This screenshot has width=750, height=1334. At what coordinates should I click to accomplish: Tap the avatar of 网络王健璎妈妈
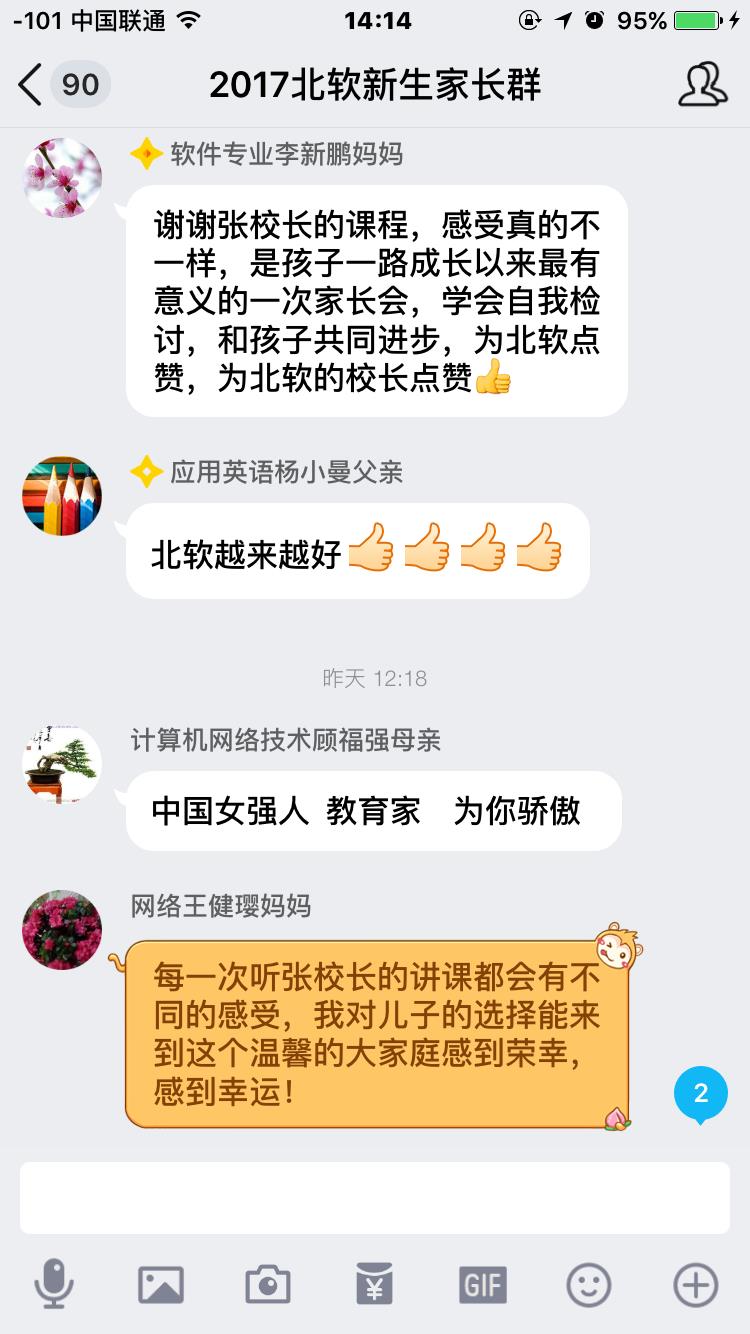click(x=62, y=930)
